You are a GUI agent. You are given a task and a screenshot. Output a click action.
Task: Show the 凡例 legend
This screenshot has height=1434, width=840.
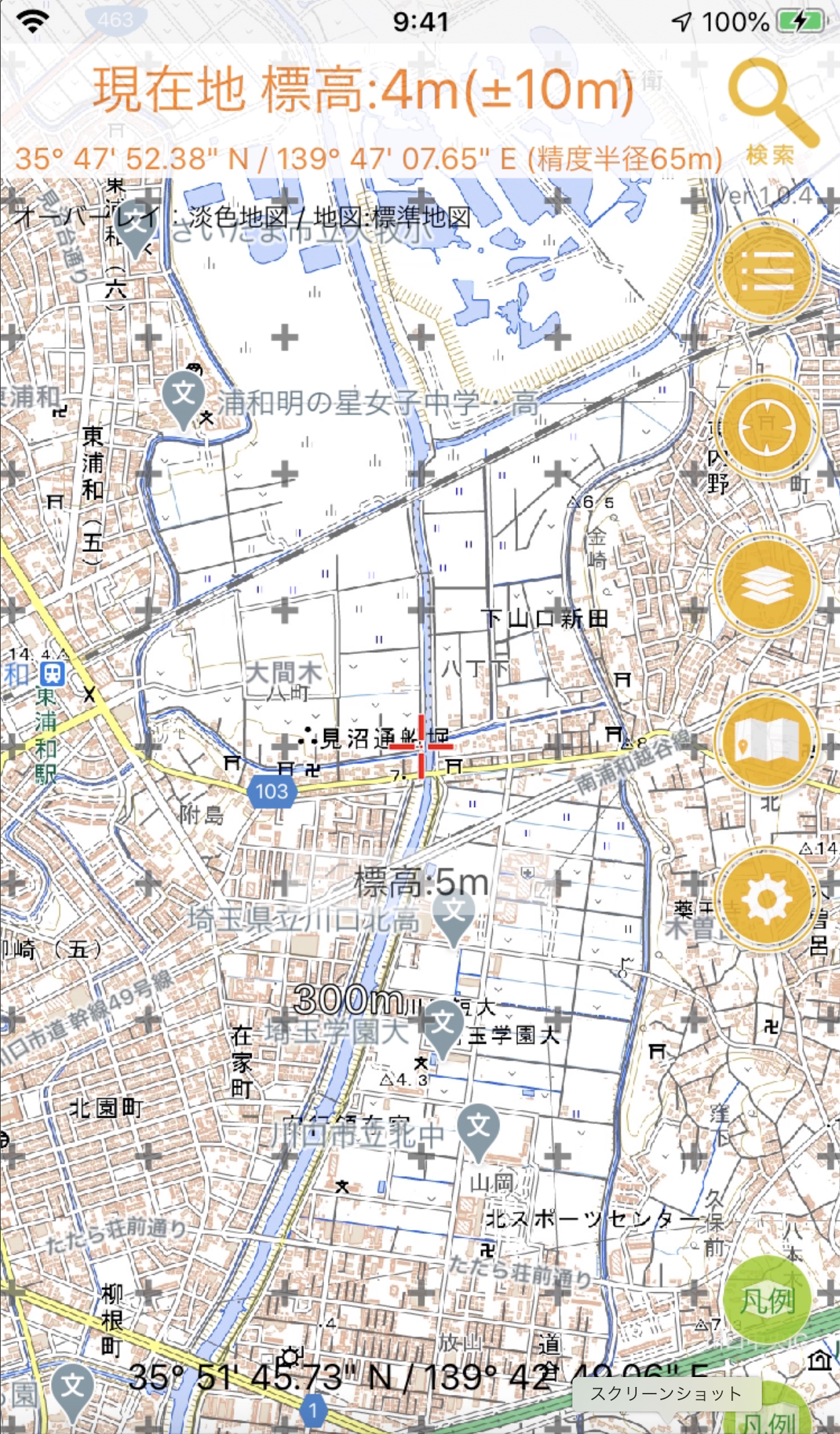(766, 1299)
